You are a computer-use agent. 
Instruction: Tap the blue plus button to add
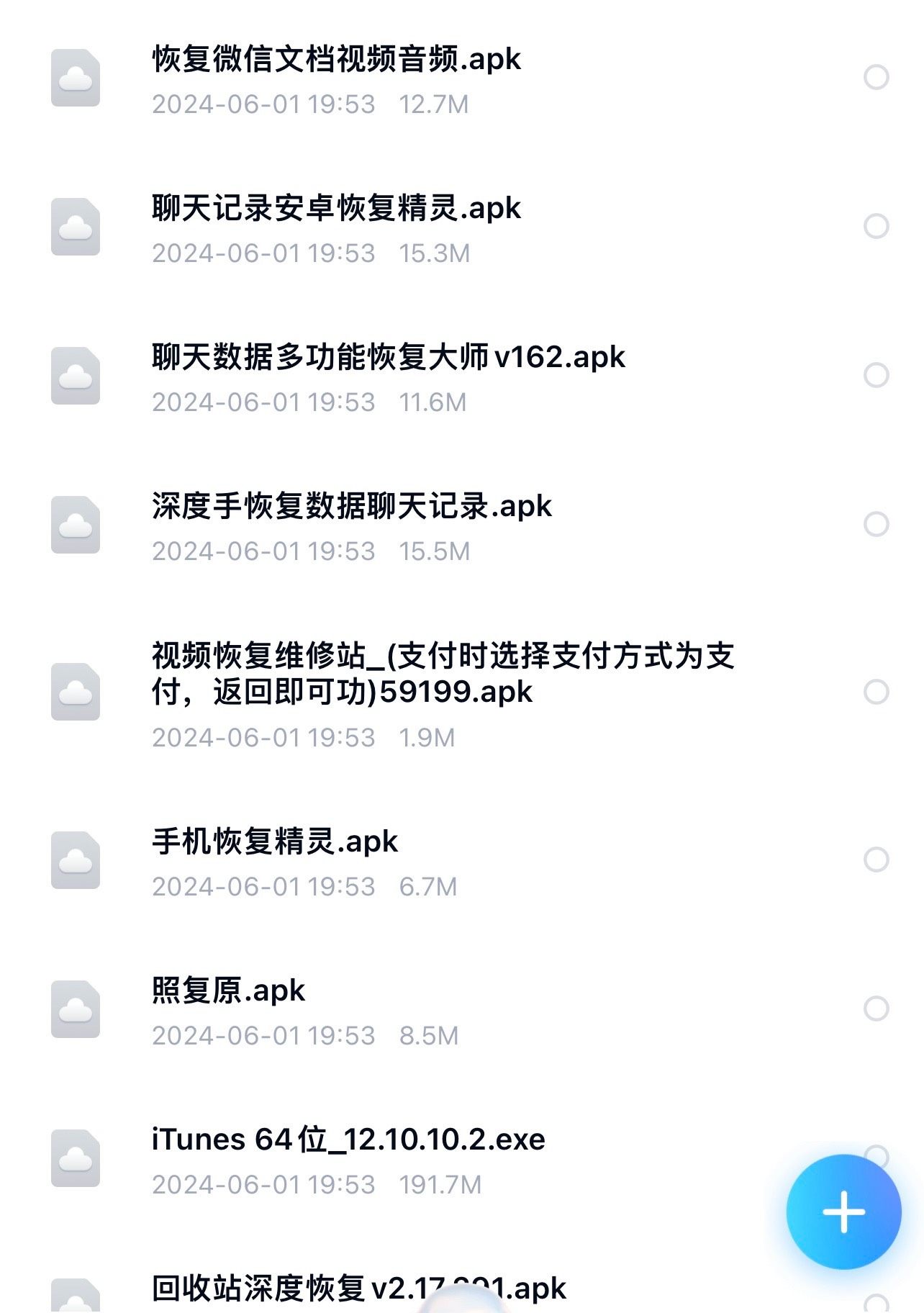pyautogui.click(x=843, y=1212)
